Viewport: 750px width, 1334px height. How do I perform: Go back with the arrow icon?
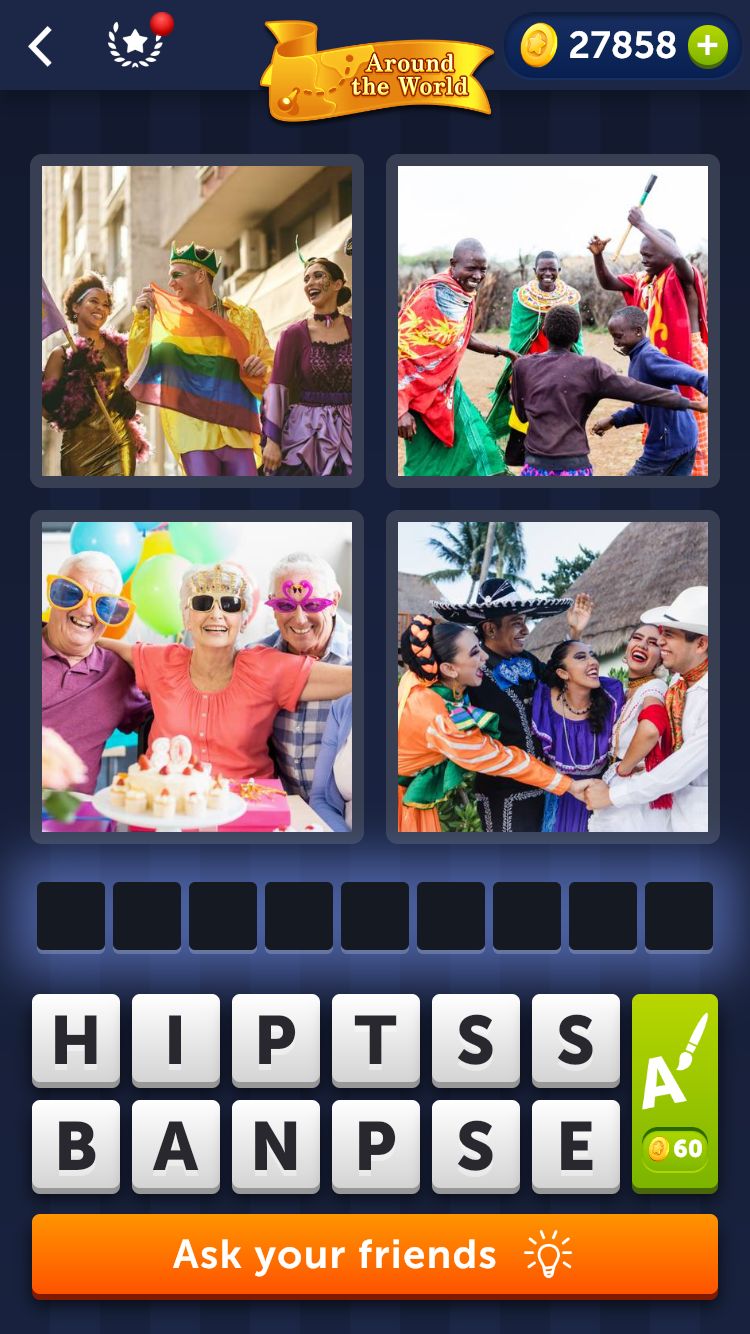40,47
